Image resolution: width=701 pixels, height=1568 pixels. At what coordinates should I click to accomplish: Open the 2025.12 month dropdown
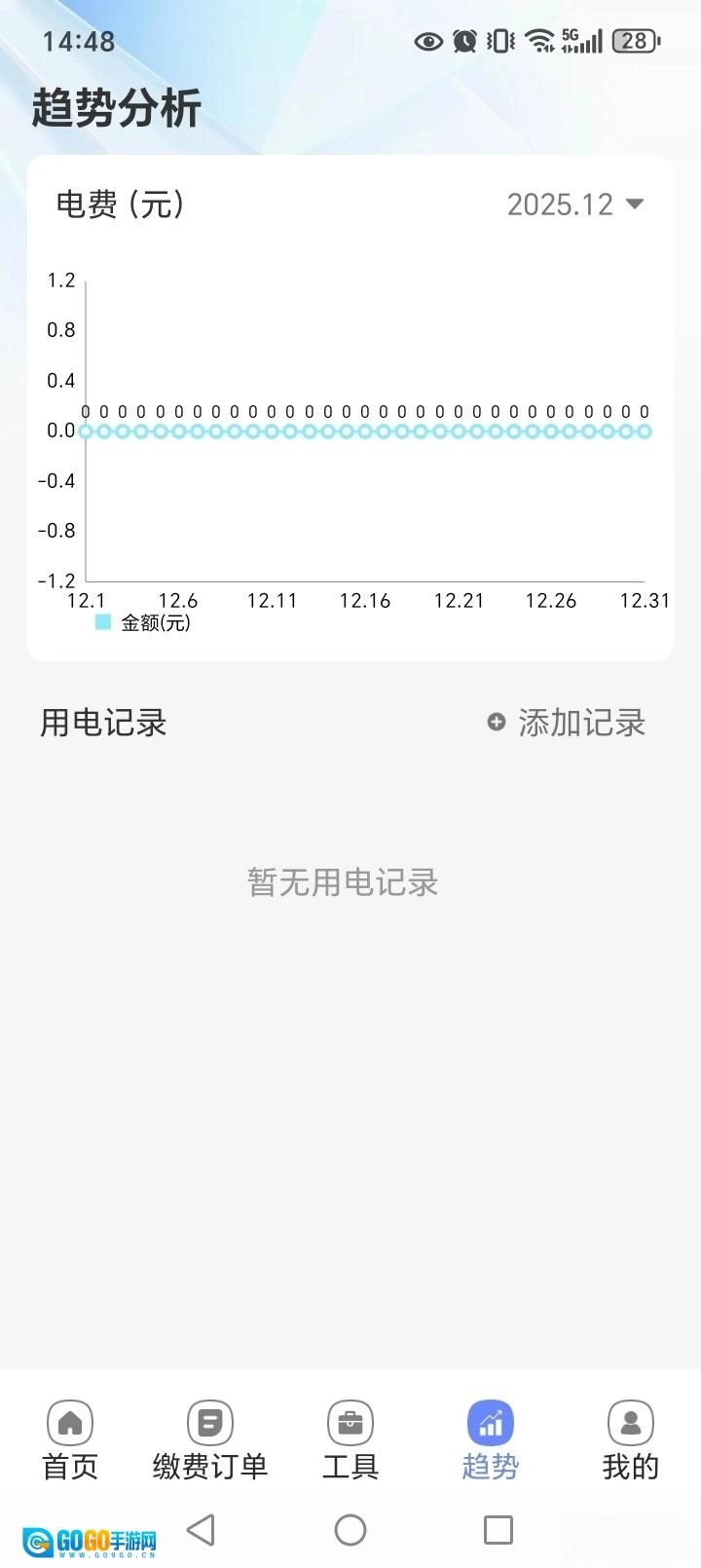click(574, 205)
